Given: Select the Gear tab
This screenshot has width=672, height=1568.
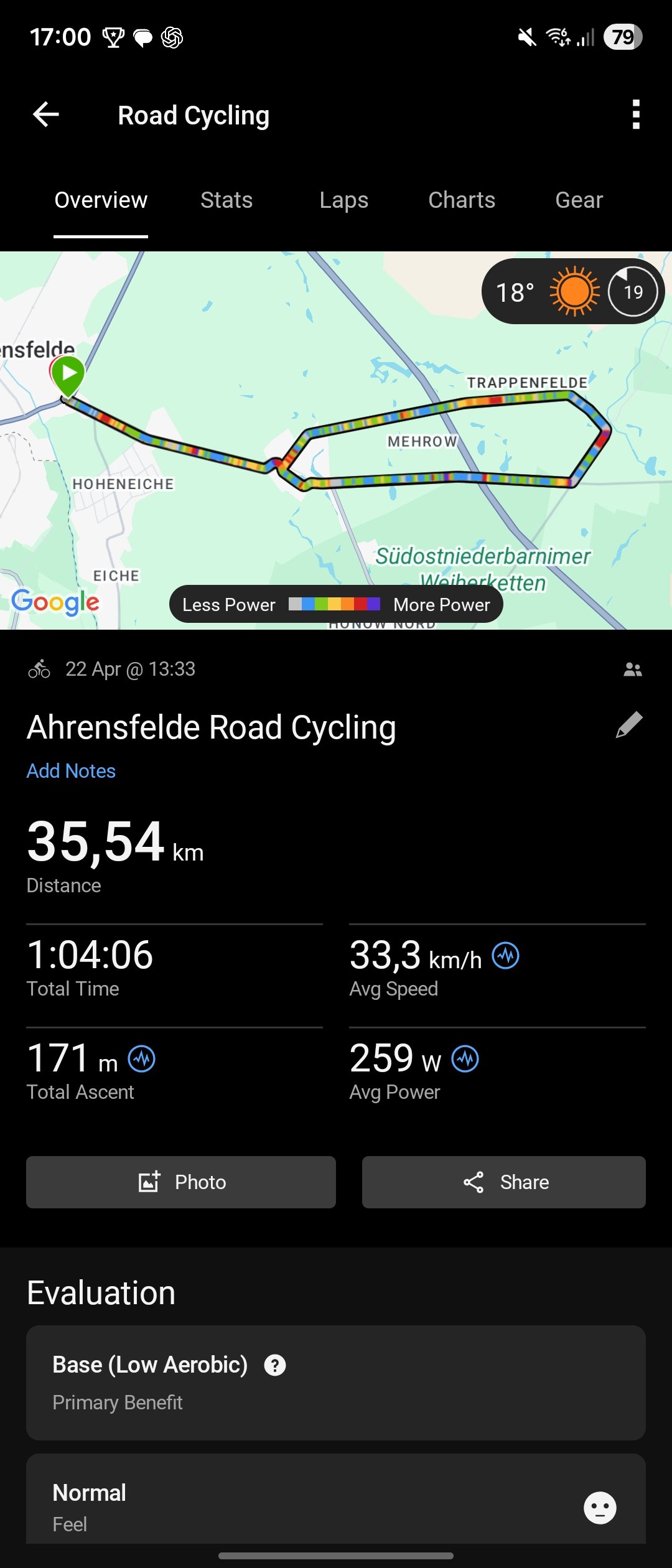Looking at the screenshot, I should tap(579, 200).
